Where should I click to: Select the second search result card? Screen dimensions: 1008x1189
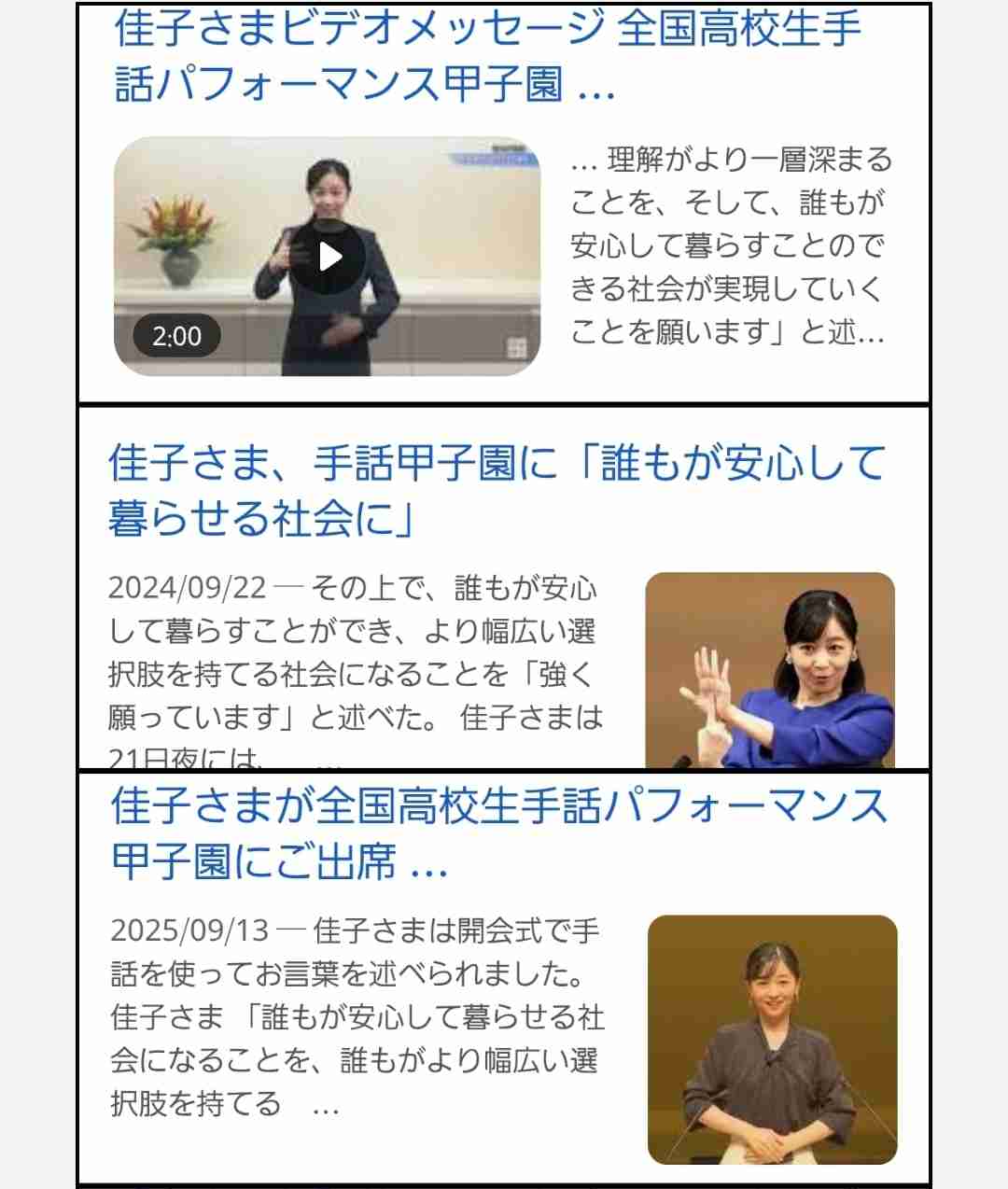point(504,588)
